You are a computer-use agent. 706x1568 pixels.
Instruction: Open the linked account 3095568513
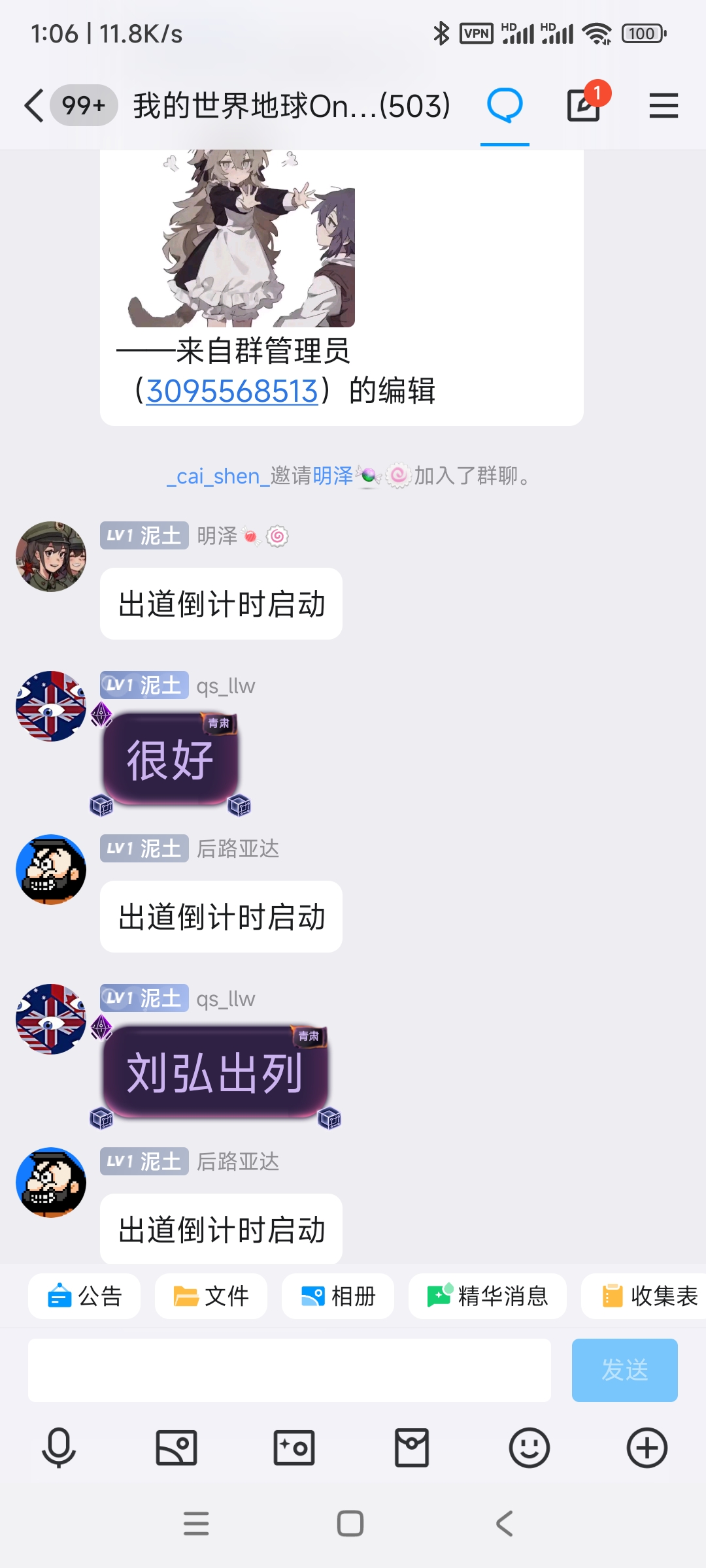pyautogui.click(x=232, y=391)
